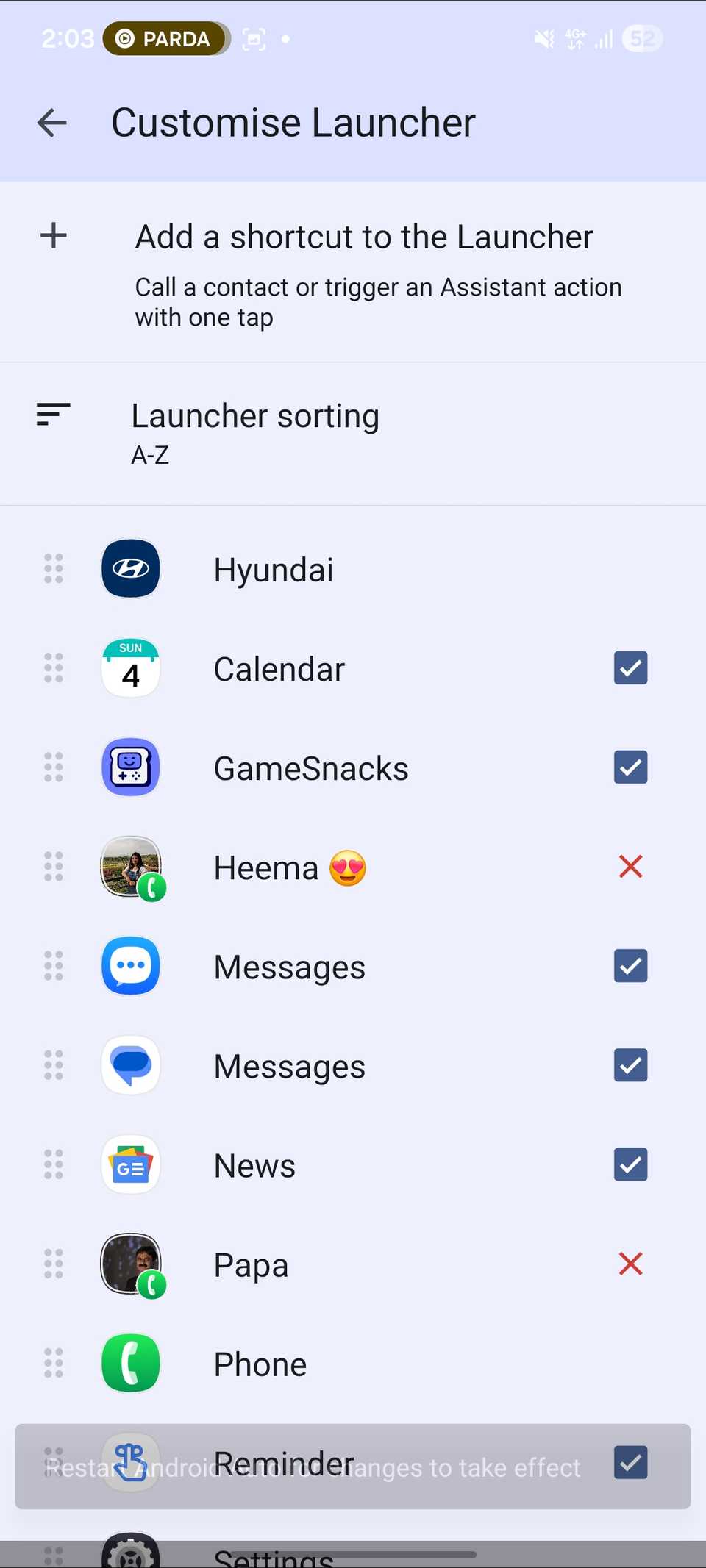
Task: Tap the Google Messages icon
Action: coord(130,1065)
